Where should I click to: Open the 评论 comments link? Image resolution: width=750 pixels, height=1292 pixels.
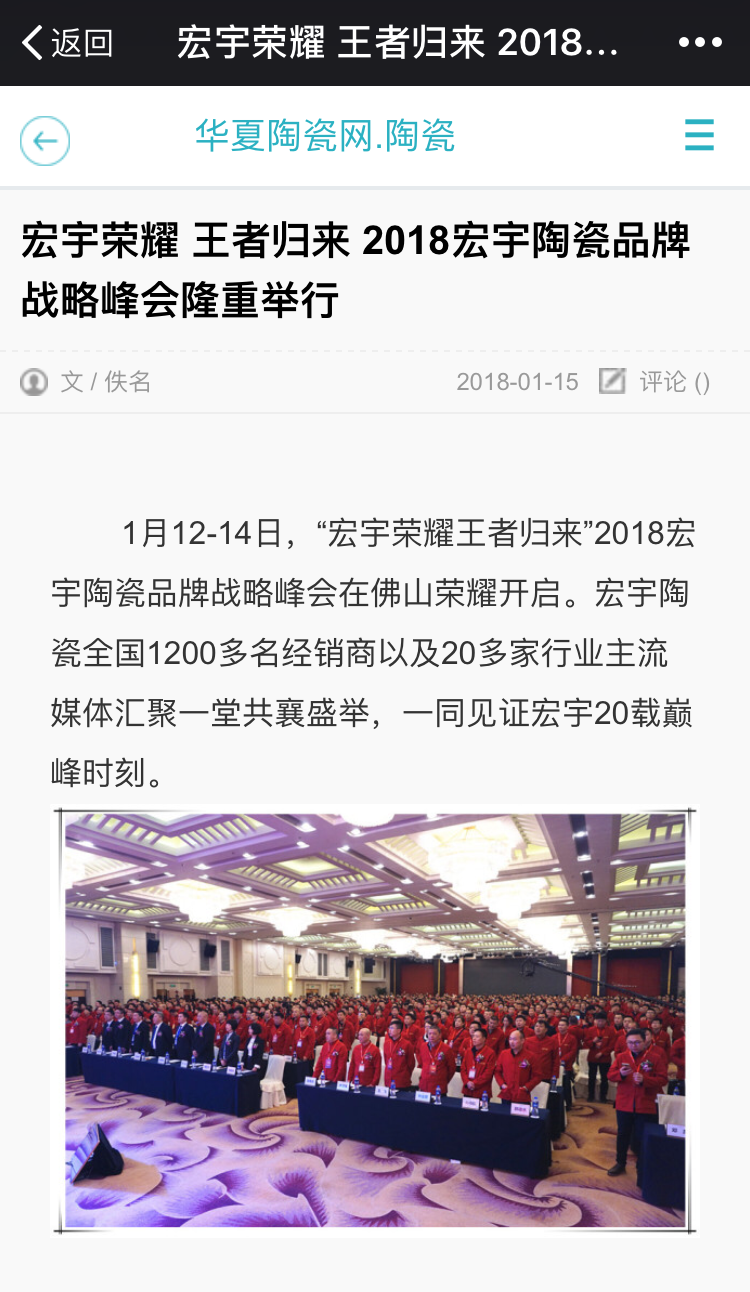[x=673, y=382]
